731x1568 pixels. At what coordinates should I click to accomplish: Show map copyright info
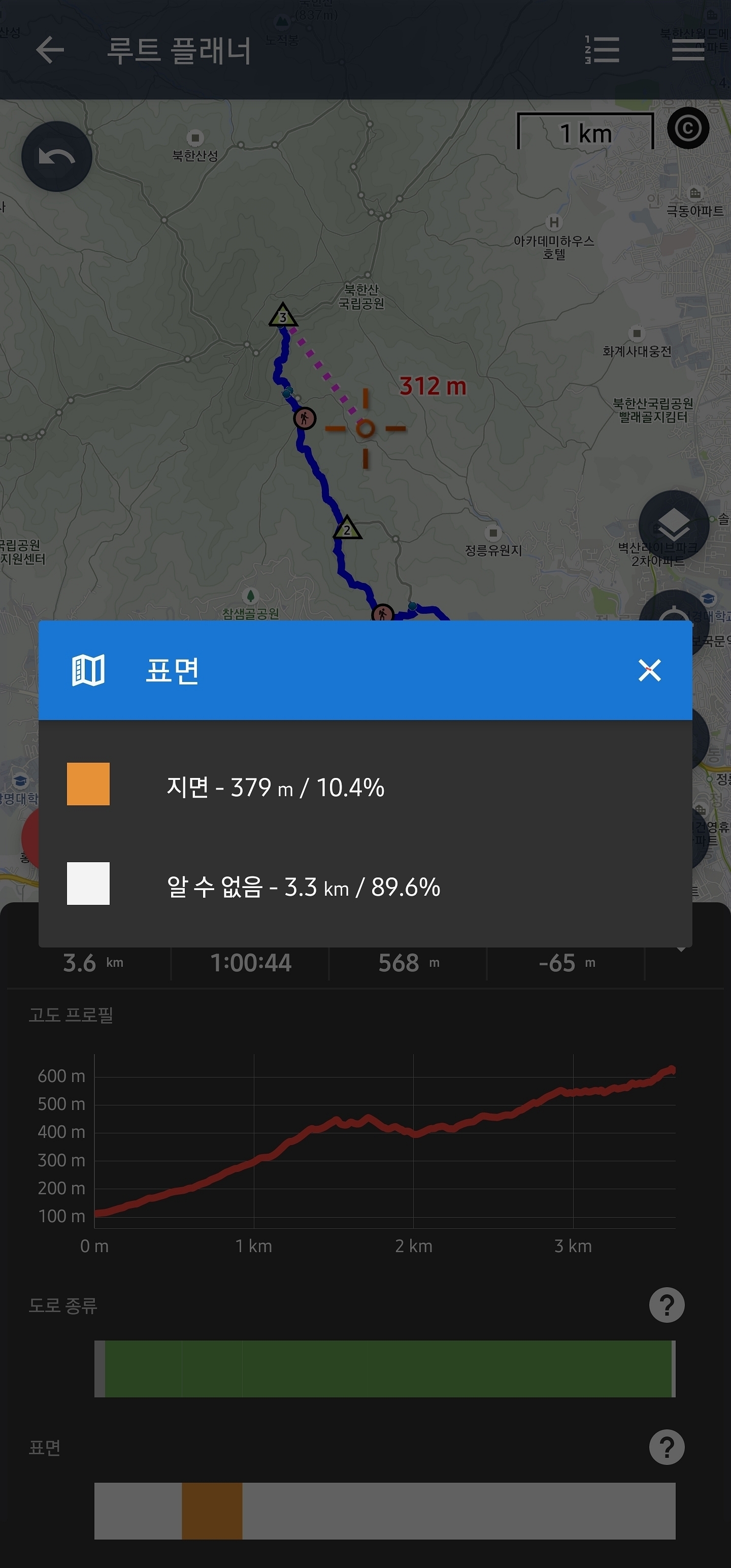[x=688, y=128]
